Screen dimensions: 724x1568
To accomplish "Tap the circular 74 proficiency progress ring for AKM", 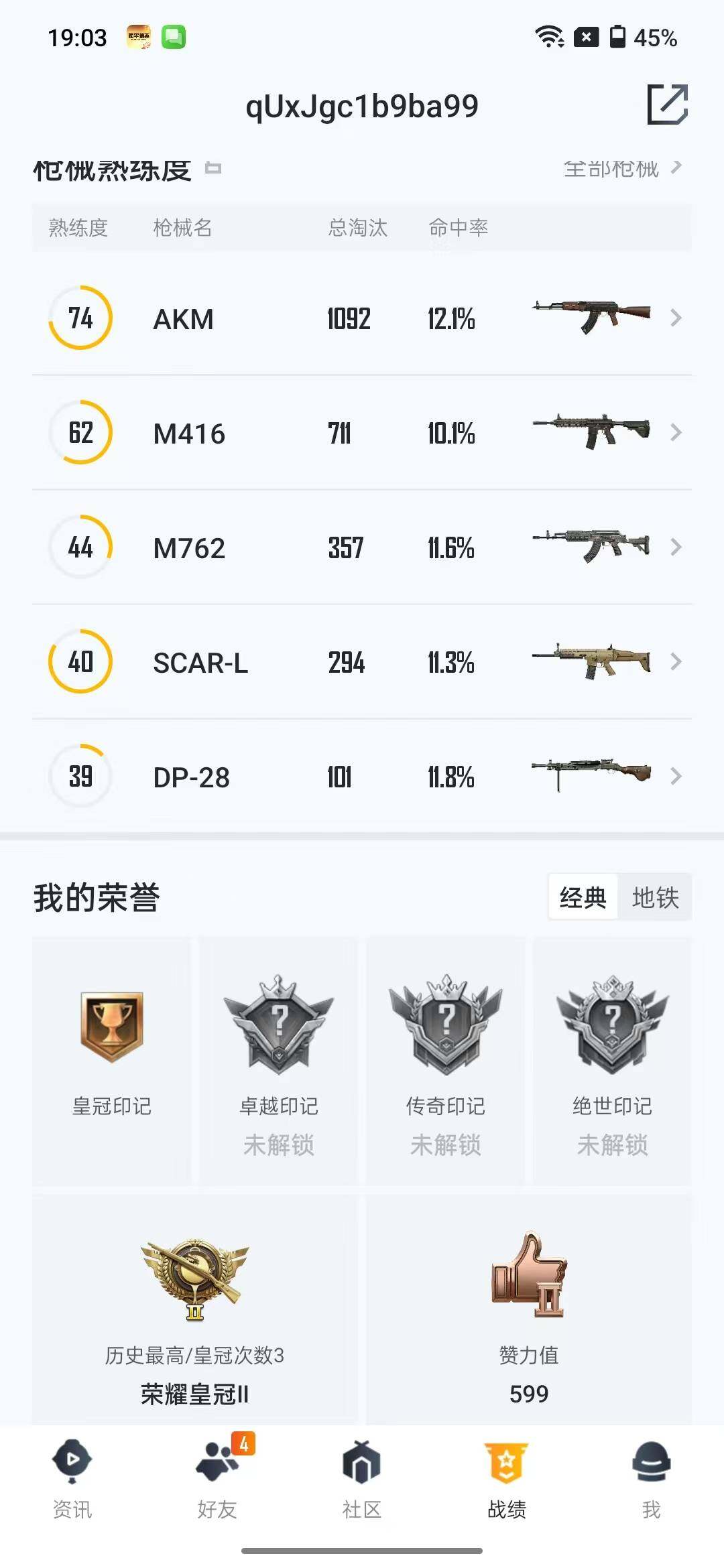I will pos(80,318).
